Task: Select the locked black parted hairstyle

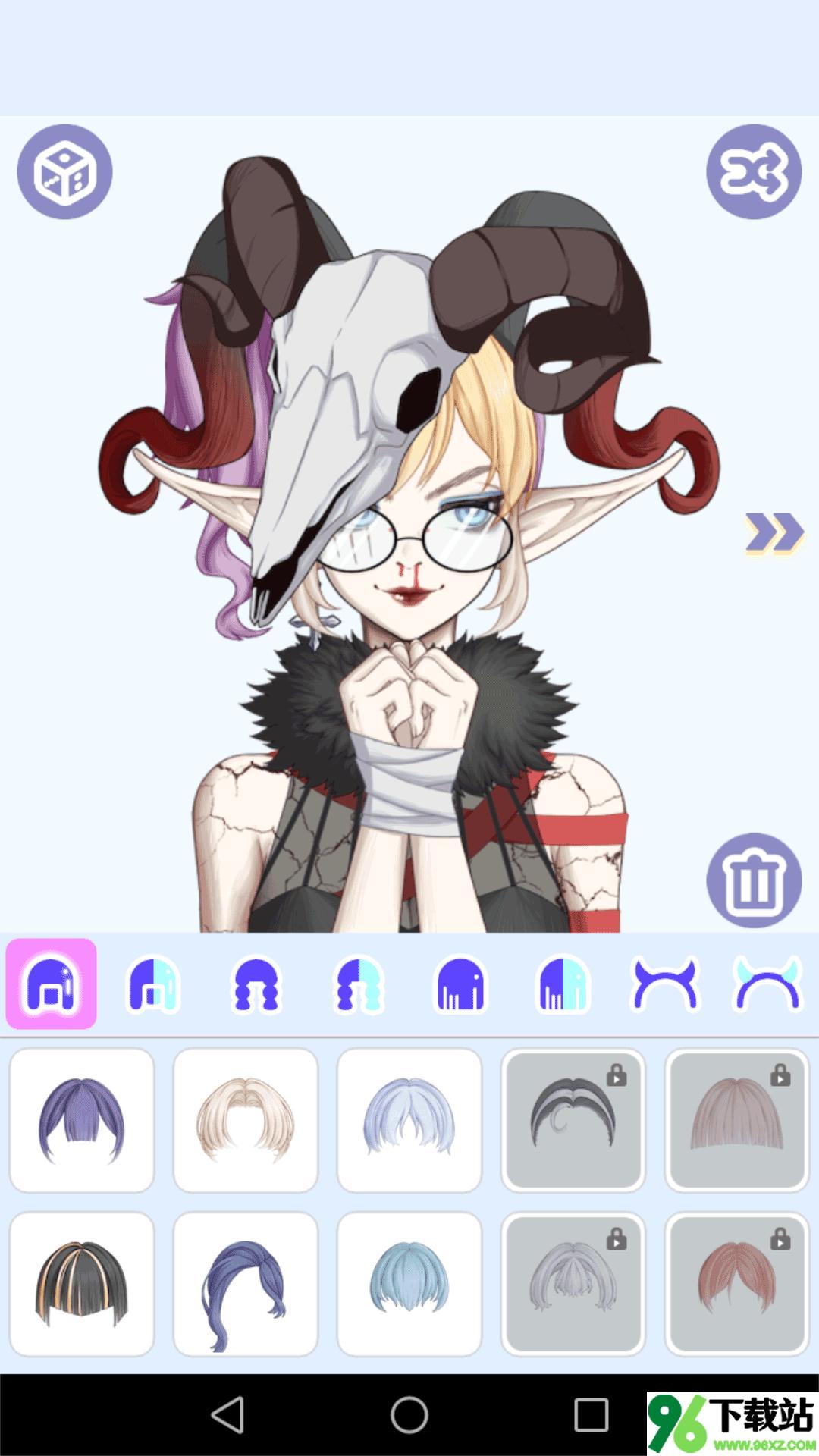Action: pyautogui.click(x=573, y=1120)
